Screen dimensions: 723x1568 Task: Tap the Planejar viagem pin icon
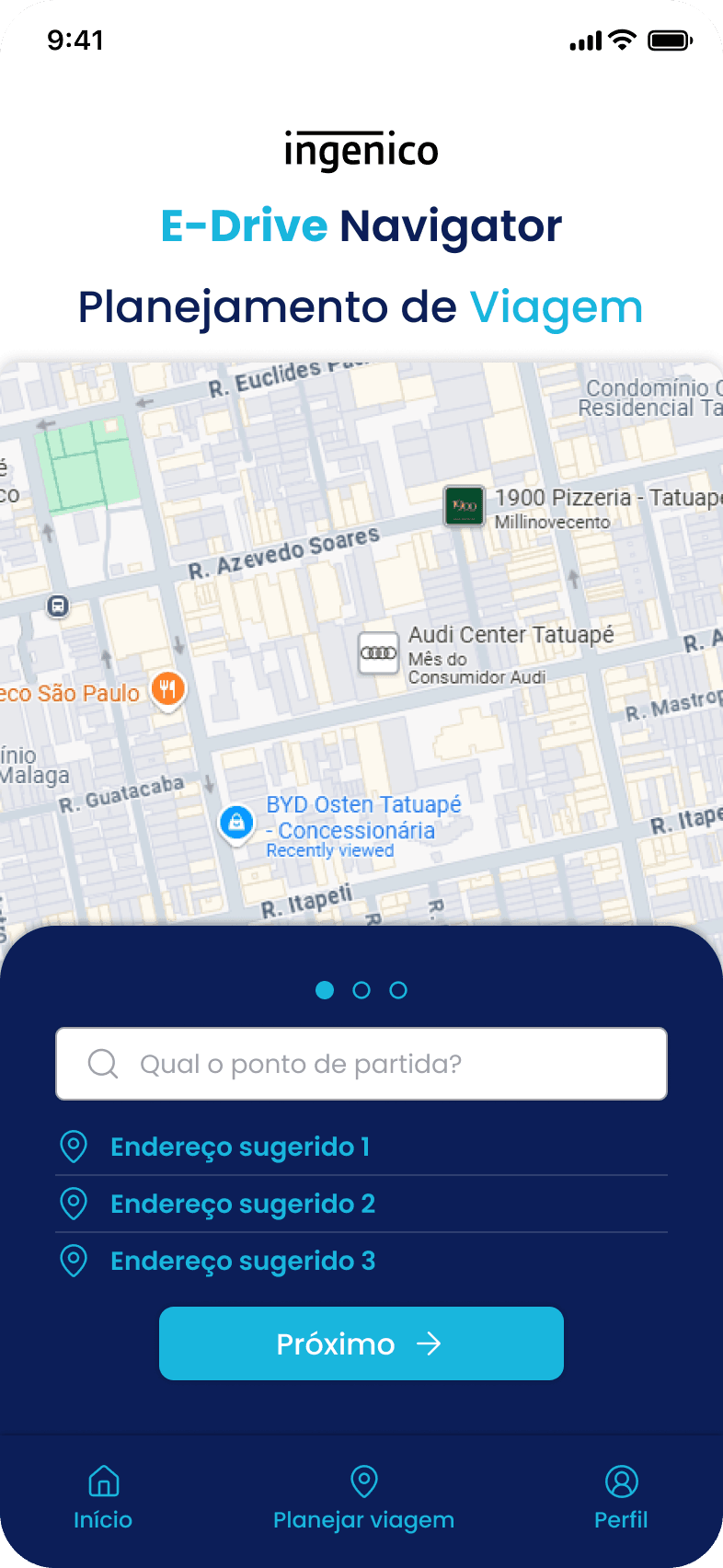tap(362, 1479)
